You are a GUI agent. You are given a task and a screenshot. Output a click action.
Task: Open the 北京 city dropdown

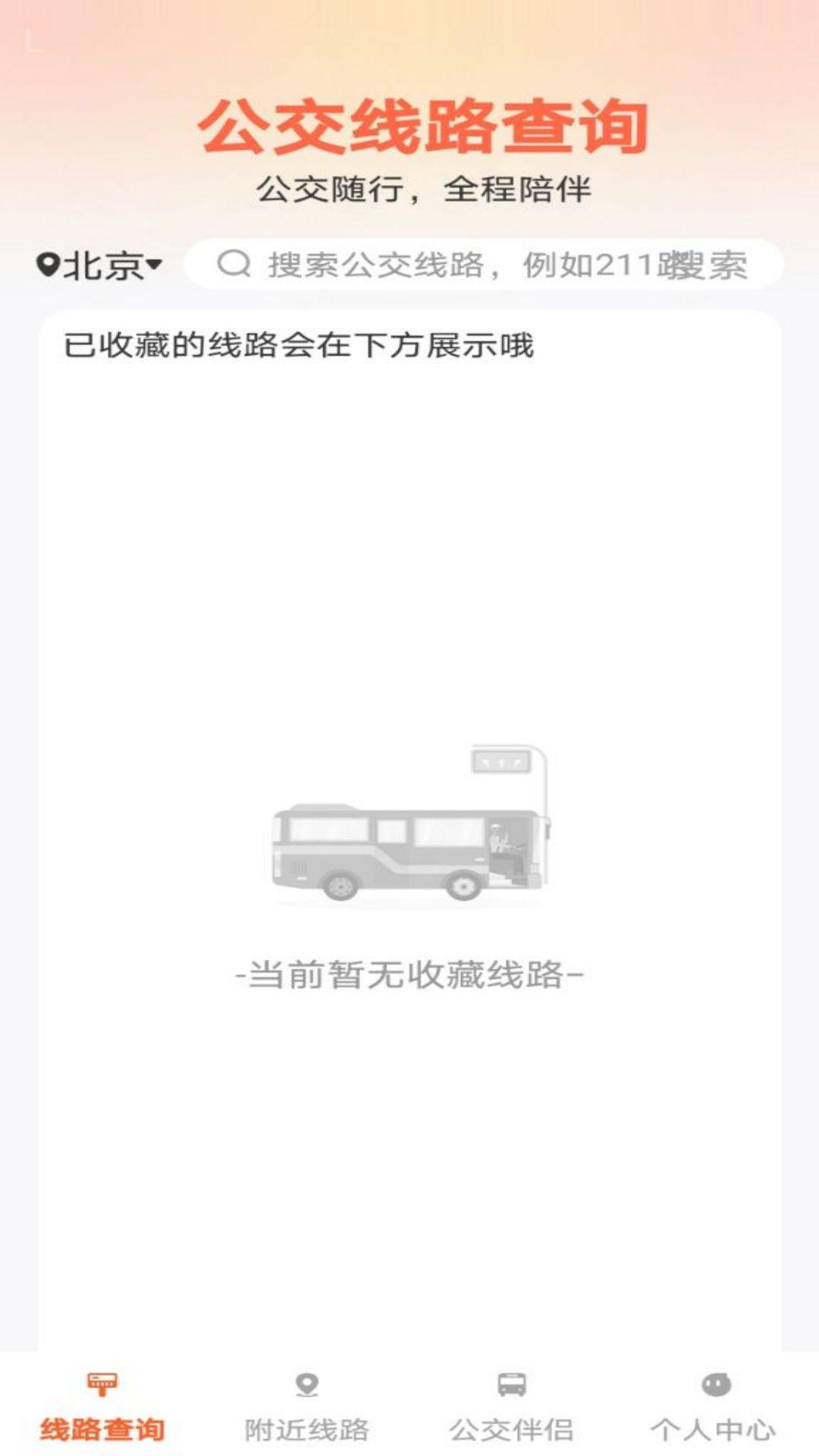point(106,265)
